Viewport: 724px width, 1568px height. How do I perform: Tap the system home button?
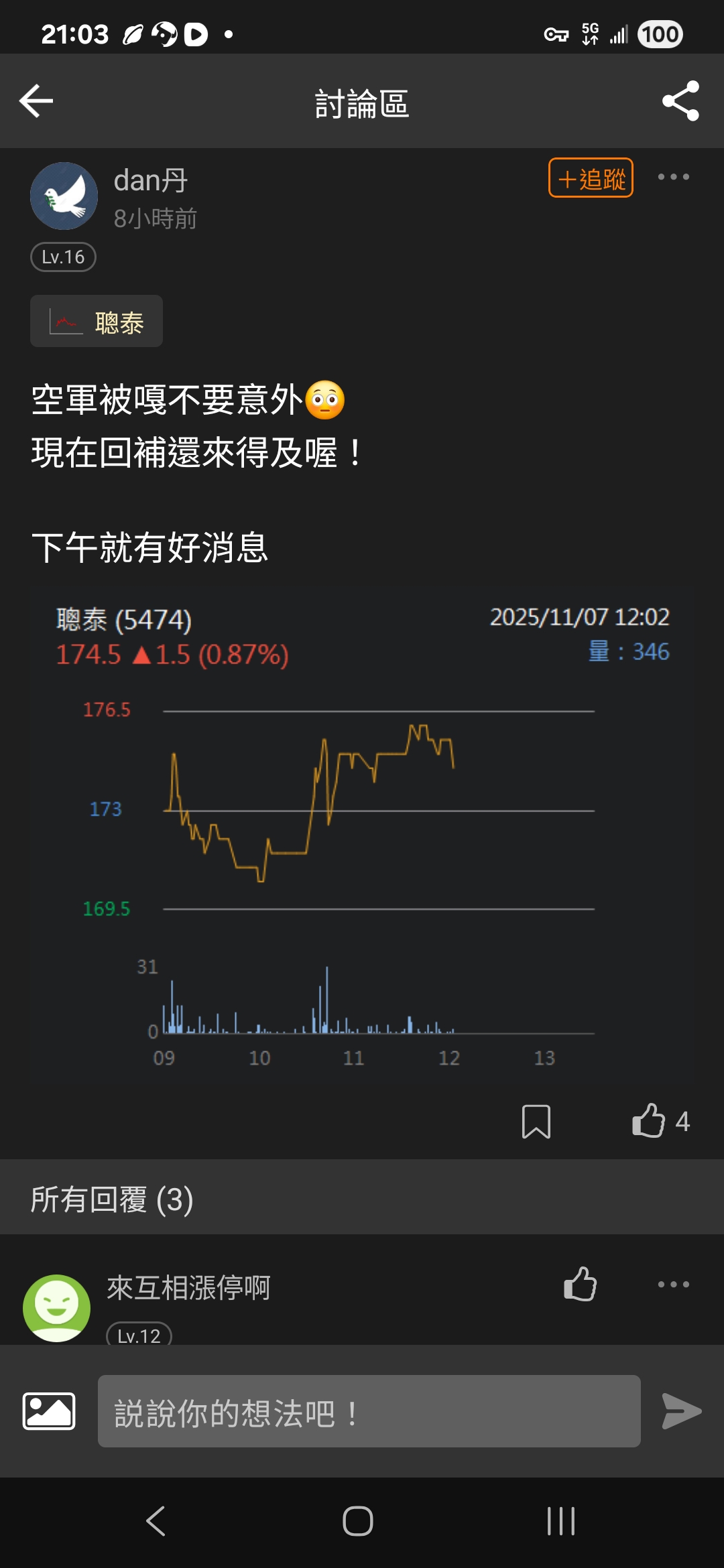tap(358, 1521)
